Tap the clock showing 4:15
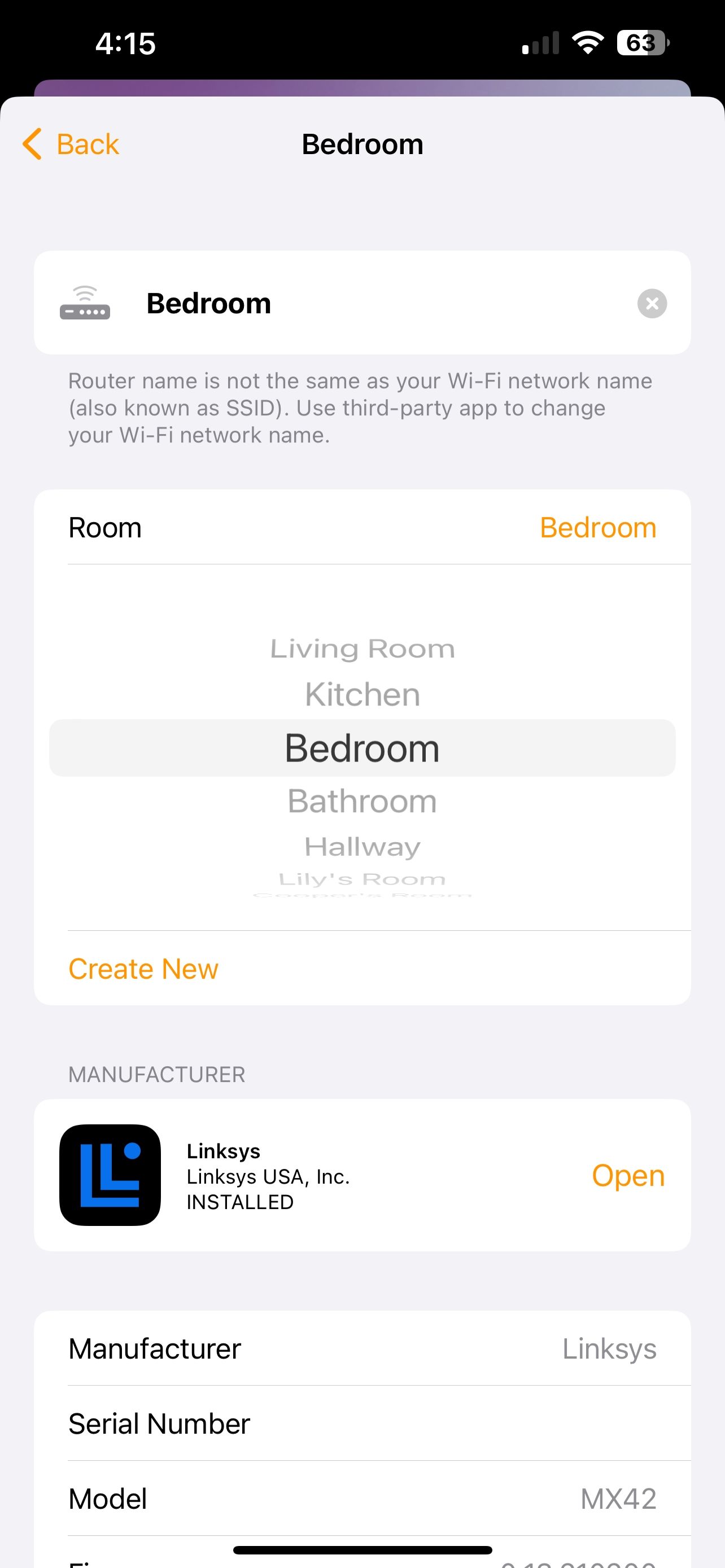Viewport: 725px width, 1568px height. click(x=125, y=42)
